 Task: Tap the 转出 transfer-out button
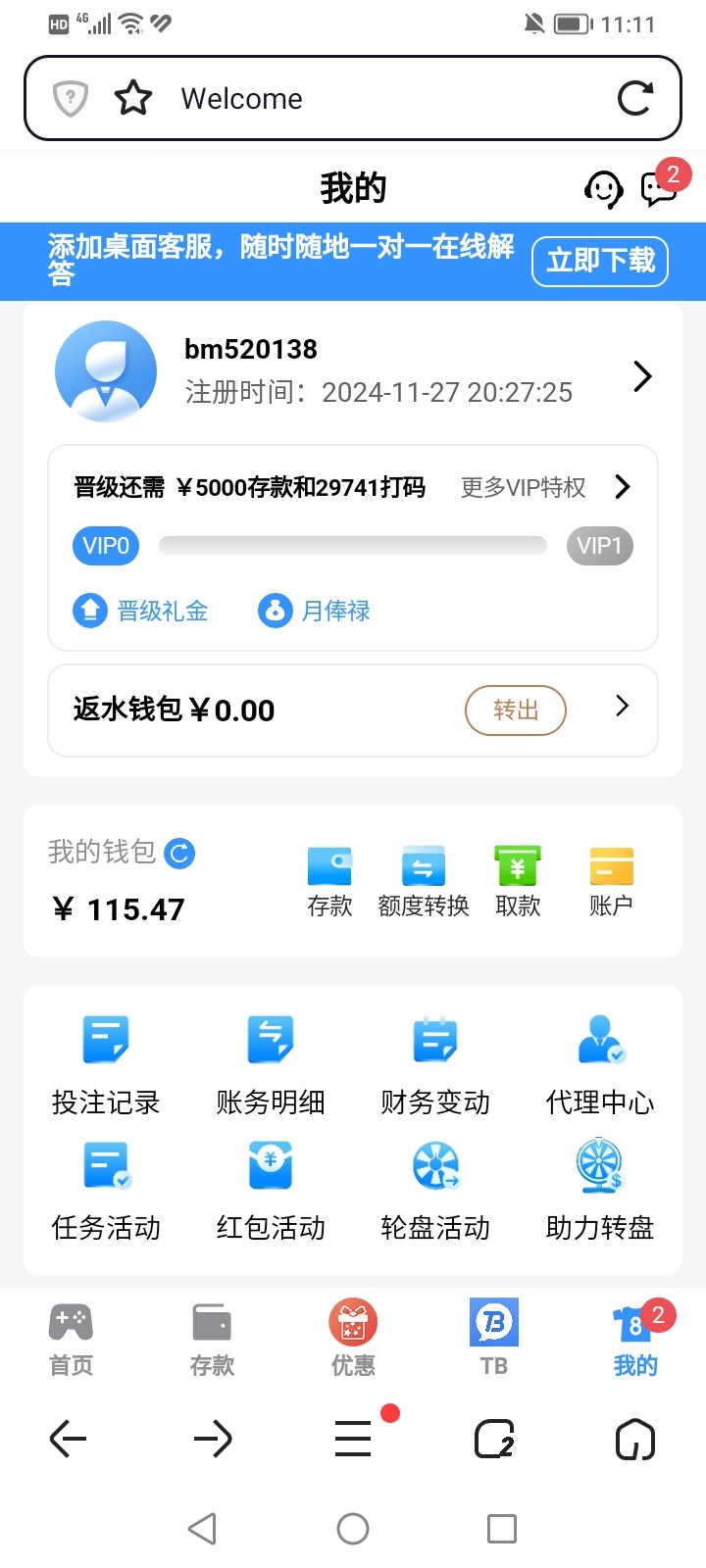[516, 710]
